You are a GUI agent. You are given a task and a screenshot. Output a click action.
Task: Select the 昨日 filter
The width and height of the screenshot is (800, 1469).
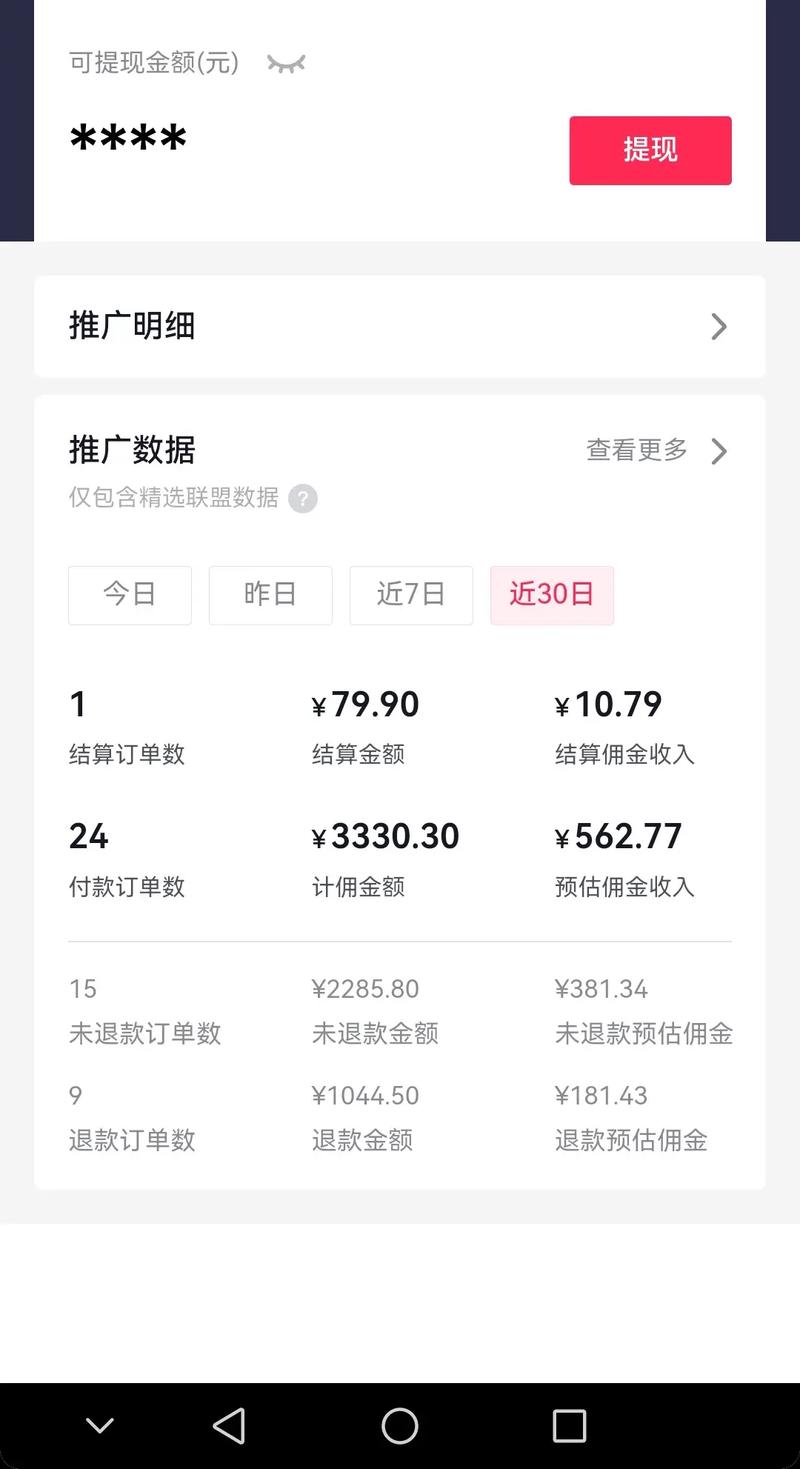point(270,595)
